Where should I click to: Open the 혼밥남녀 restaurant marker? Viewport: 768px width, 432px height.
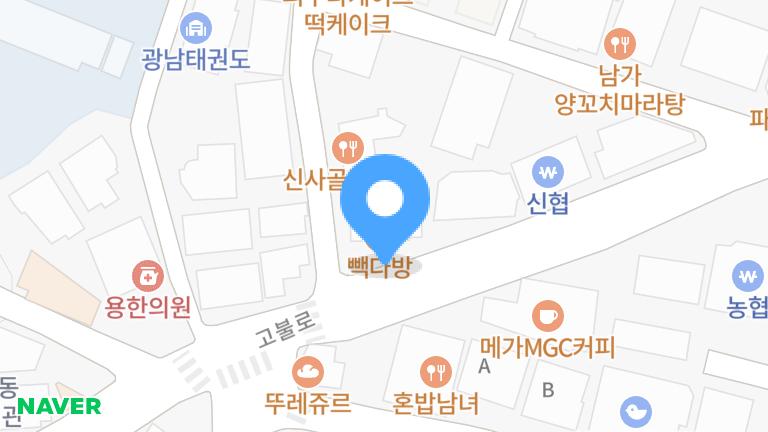pyautogui.click(x=433, y=372)
